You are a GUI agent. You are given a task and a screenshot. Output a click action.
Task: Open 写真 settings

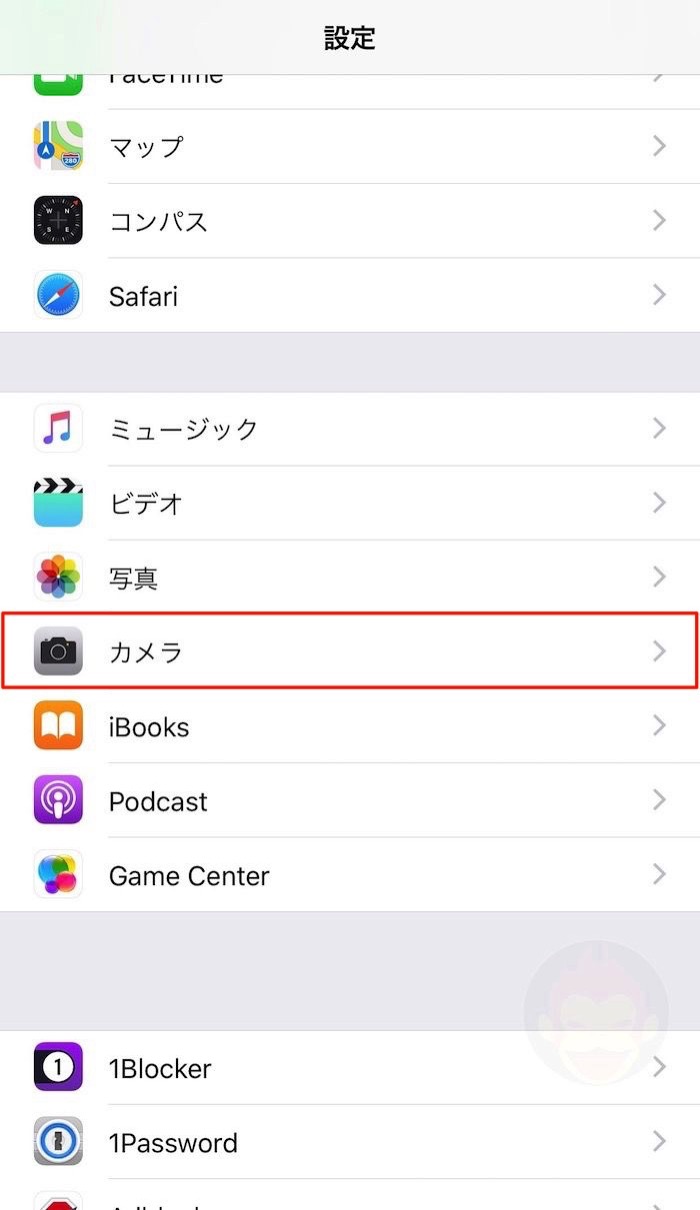350,577
